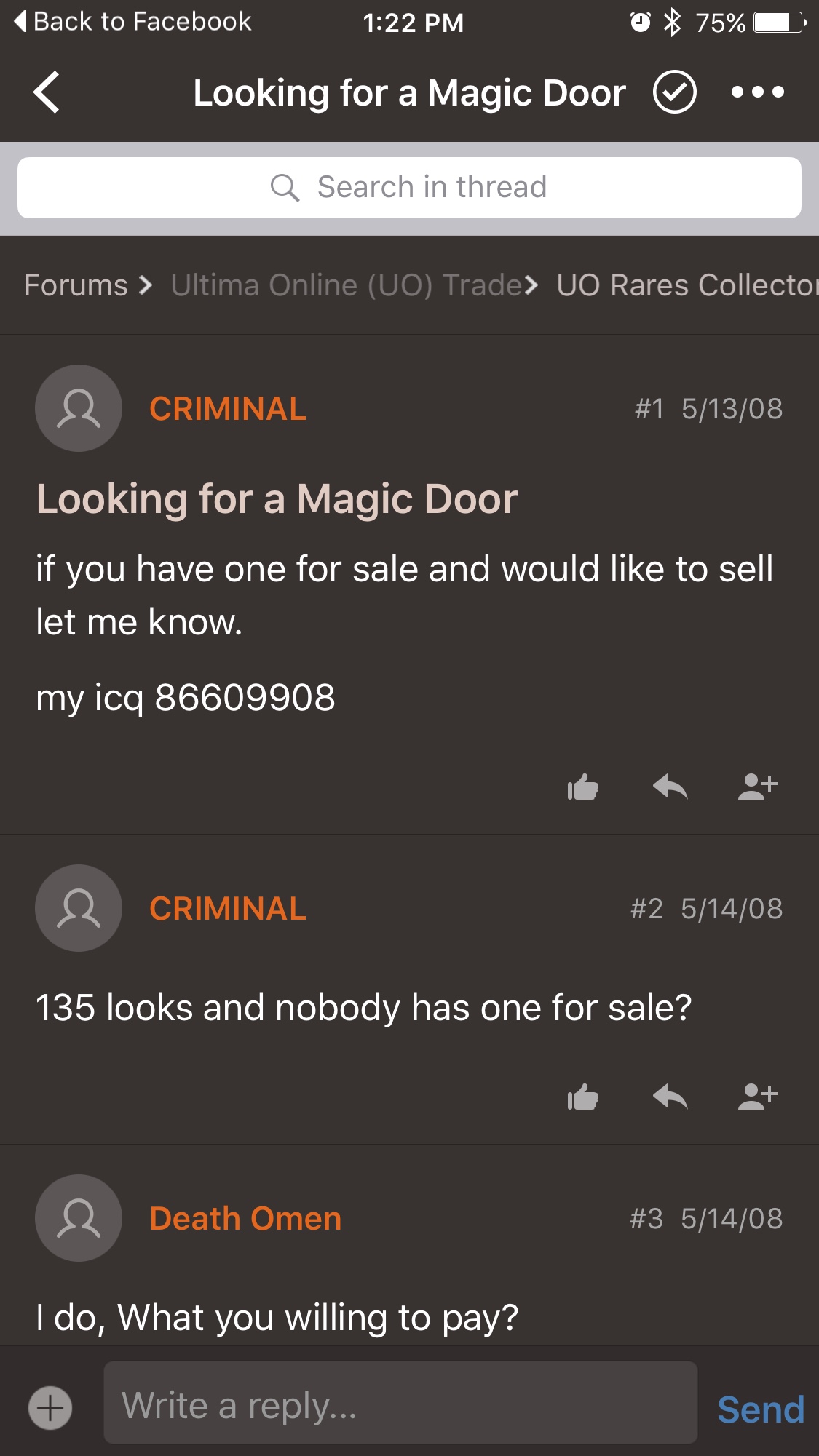The width and height of the screenshot is (819, 1456).
Task: Open the Forums breadcrumb link
Action: tap(76, 285)
